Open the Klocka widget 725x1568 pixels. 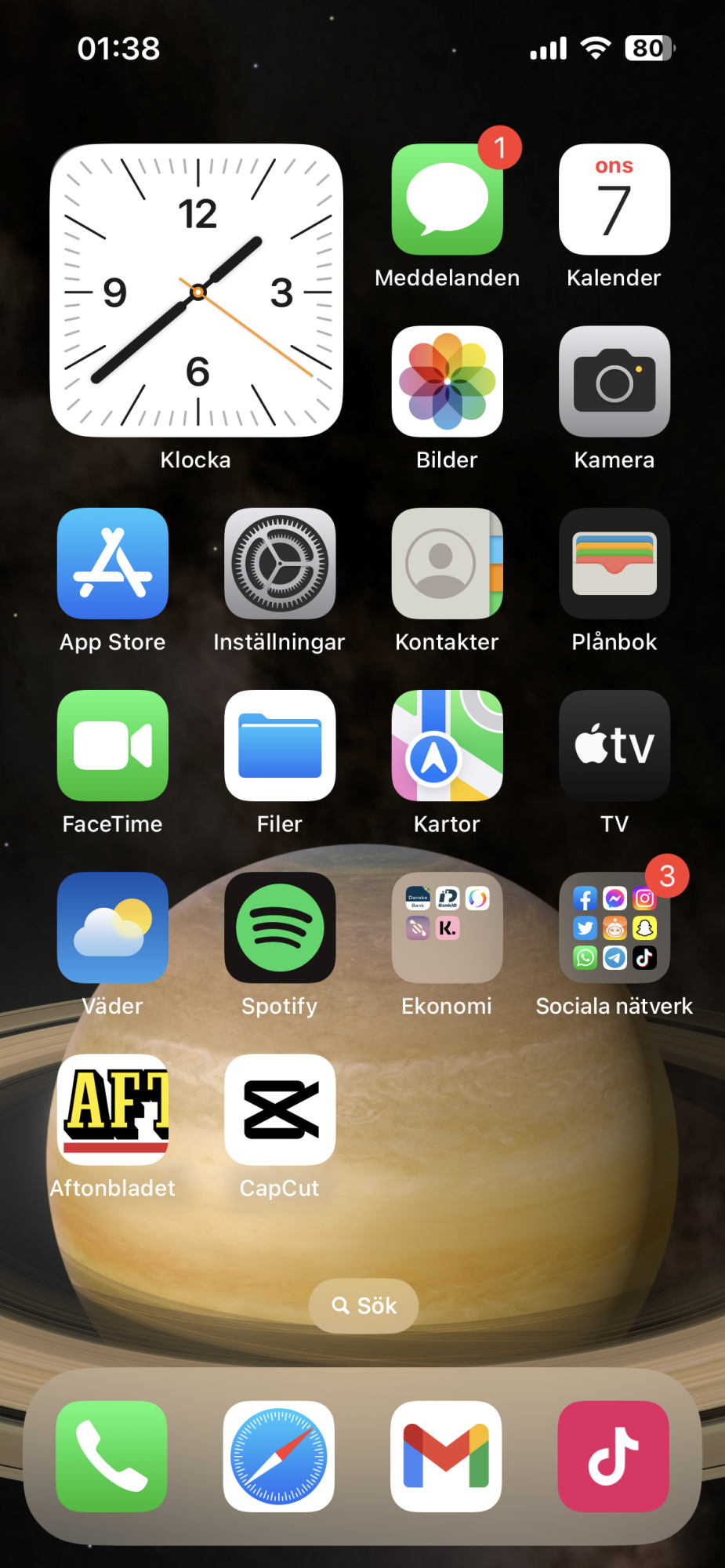click(x=197, y=291)
